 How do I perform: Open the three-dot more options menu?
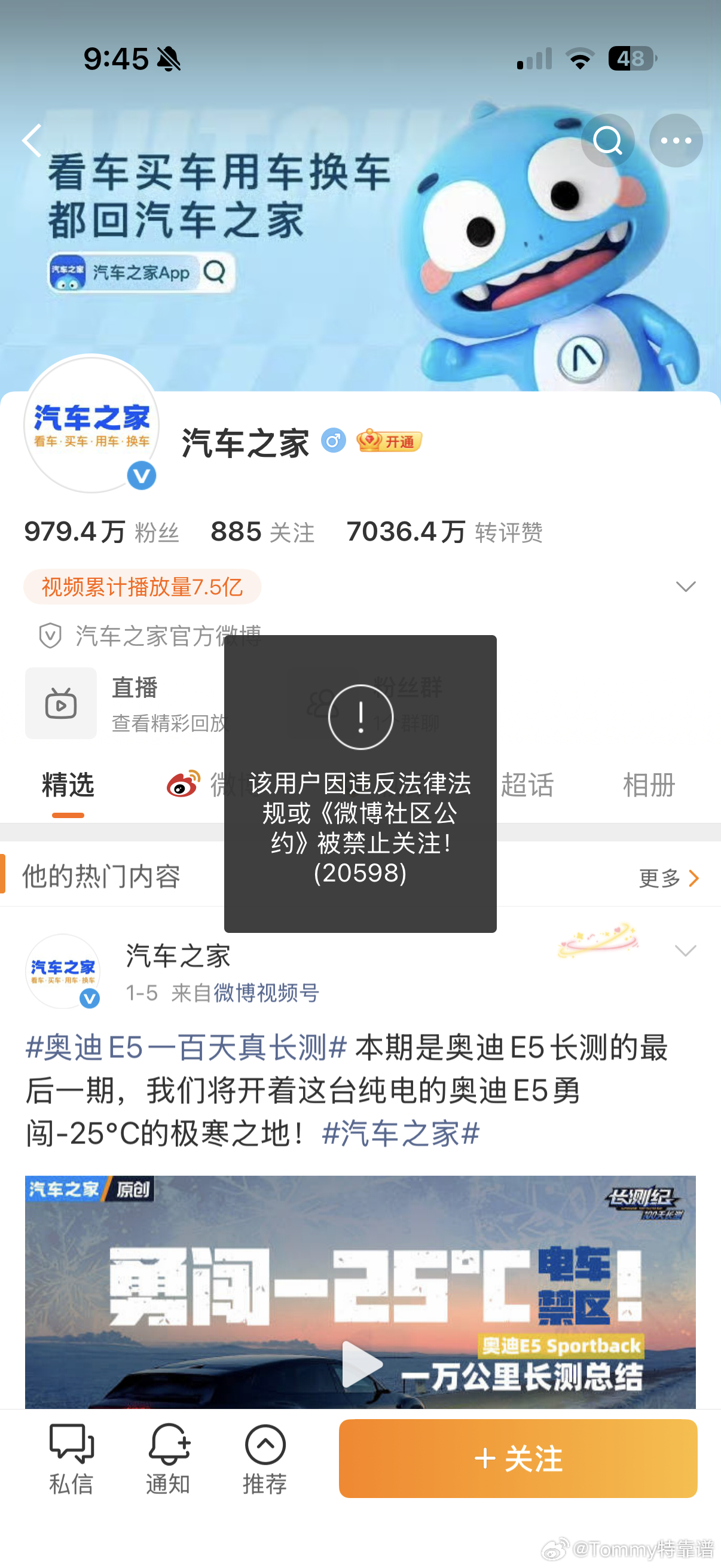tap(675, 140)
